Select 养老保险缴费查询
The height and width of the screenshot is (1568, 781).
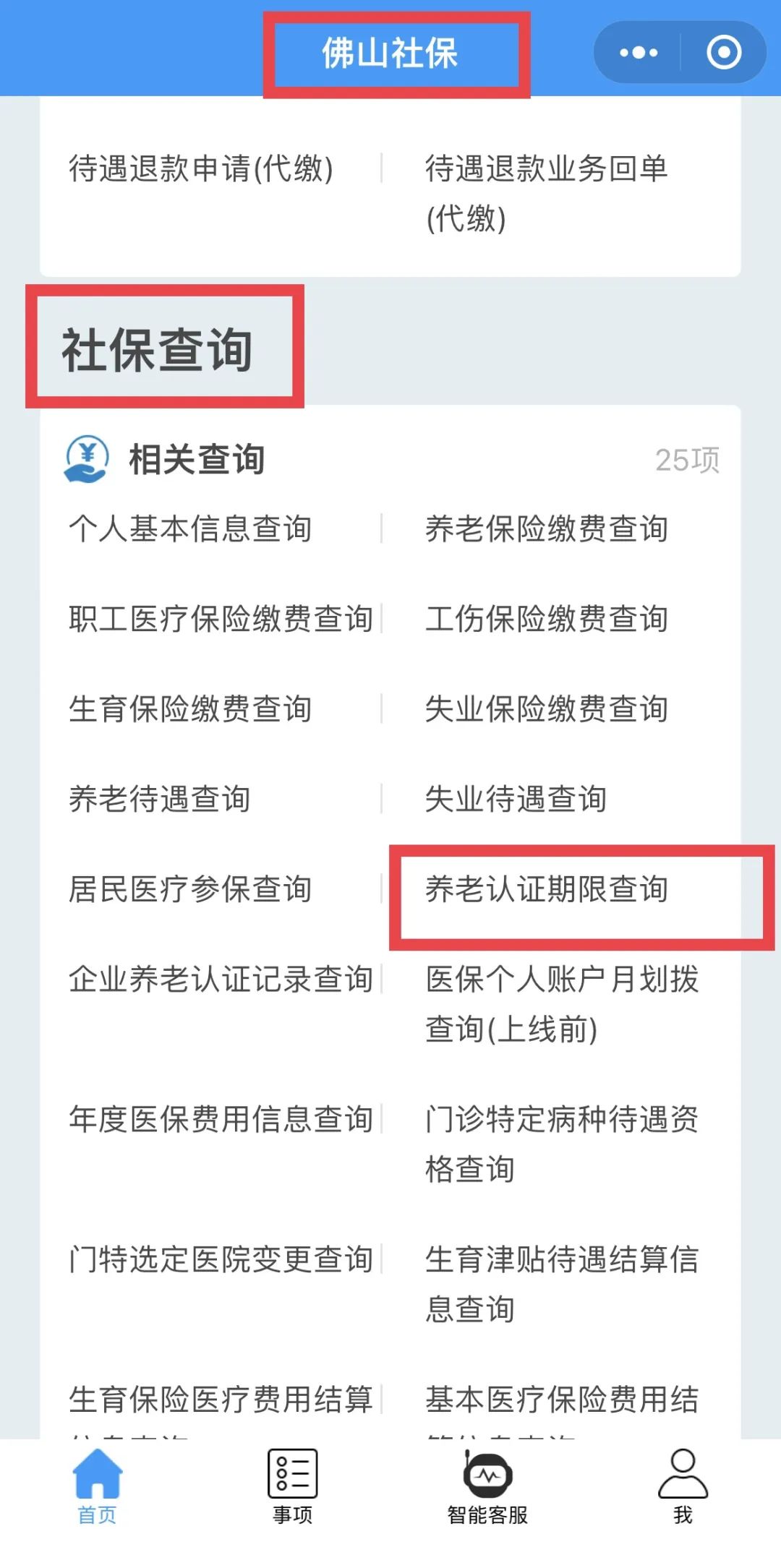pos(547,528)
